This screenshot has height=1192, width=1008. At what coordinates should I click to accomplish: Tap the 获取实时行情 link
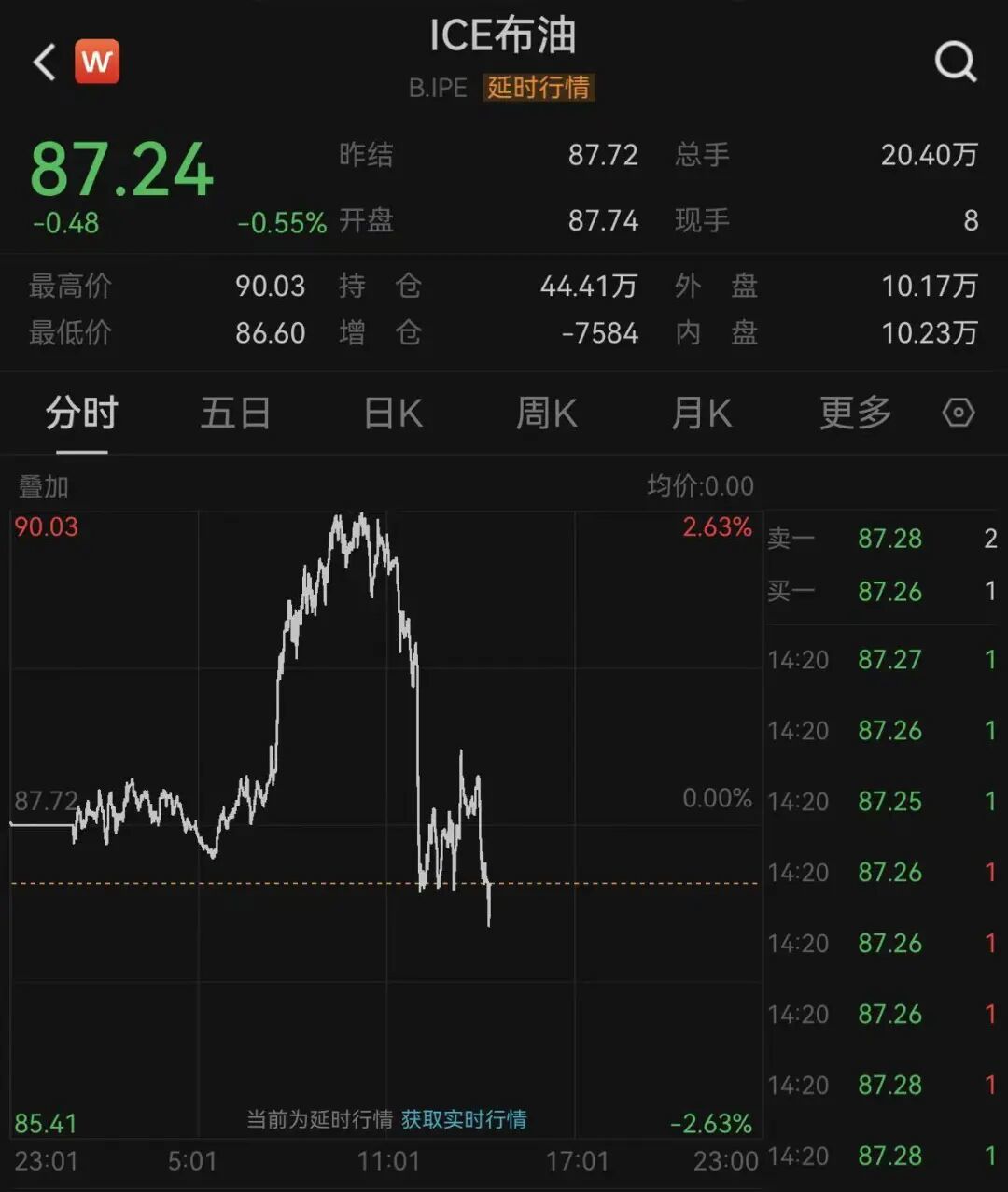(464, 1119)
